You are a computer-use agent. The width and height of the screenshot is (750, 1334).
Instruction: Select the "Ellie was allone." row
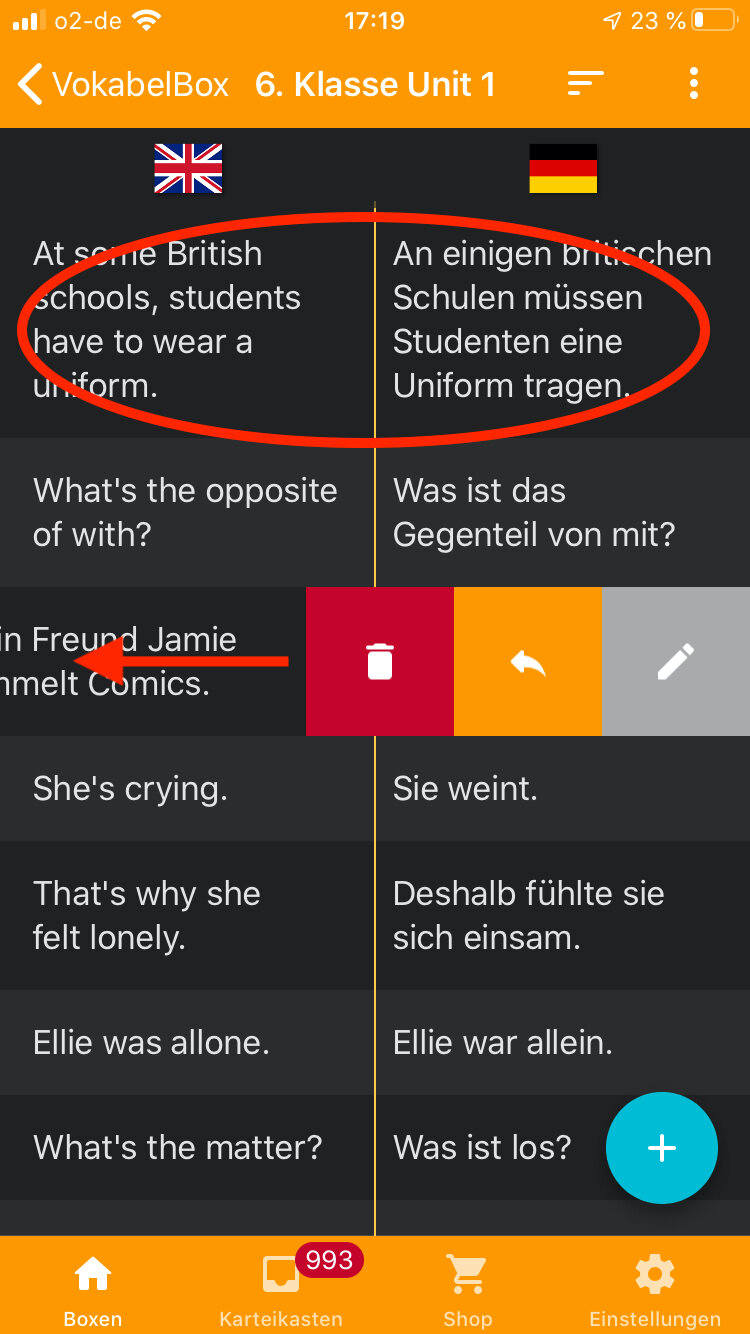(x=375, y=1043)
